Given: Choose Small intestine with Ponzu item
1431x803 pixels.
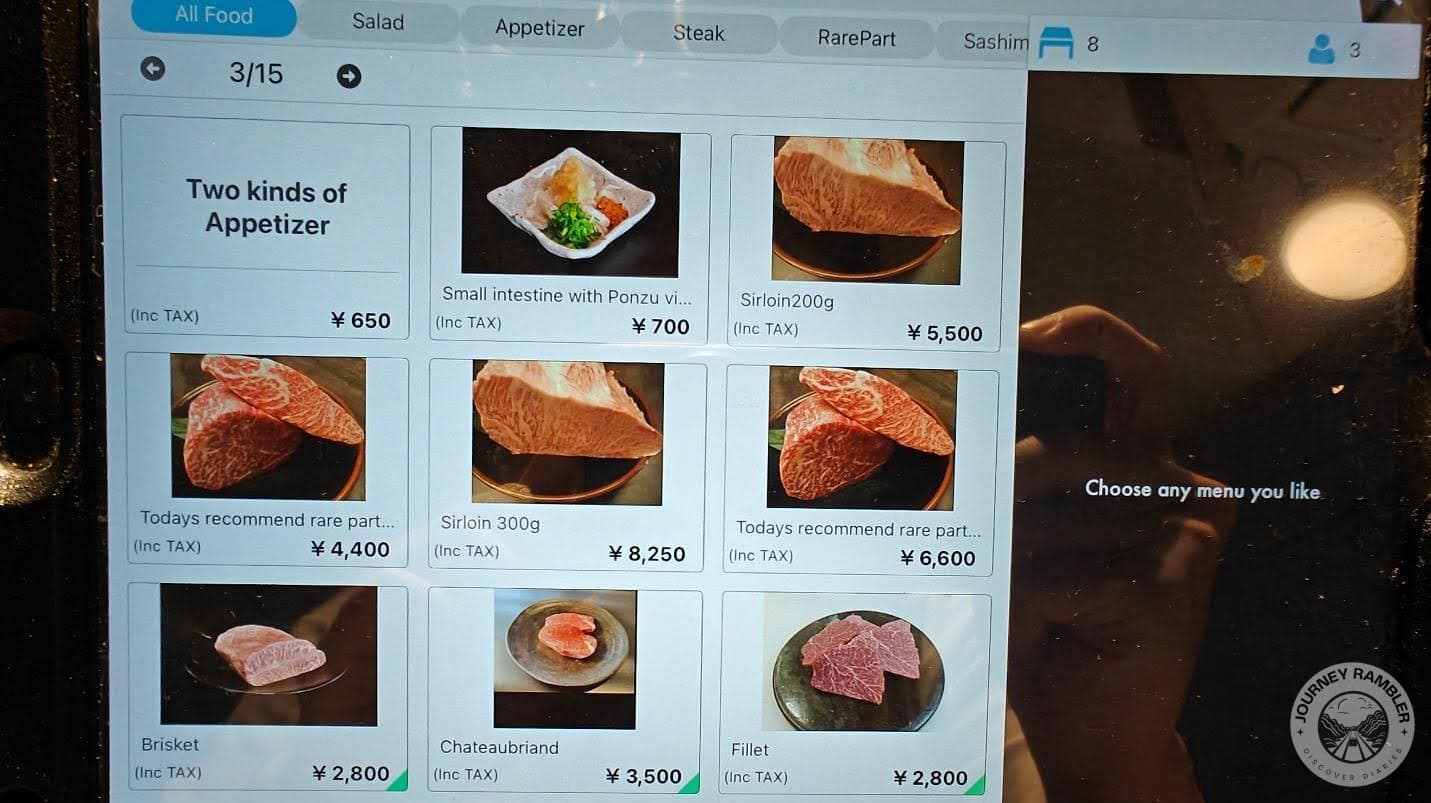Looking at the screenshot, I should [x=570, y=235].
